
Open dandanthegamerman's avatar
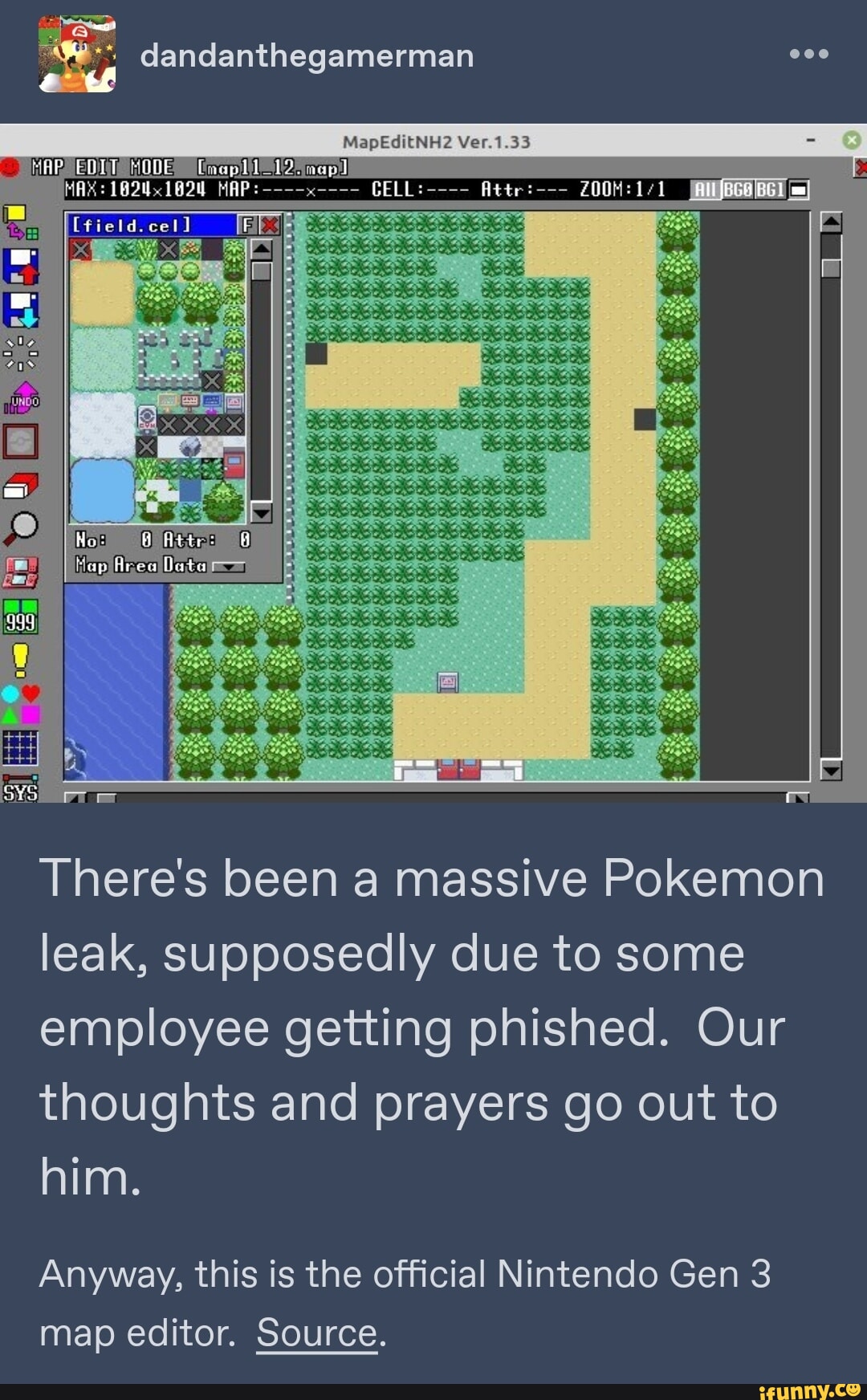[x=77, y=55]
